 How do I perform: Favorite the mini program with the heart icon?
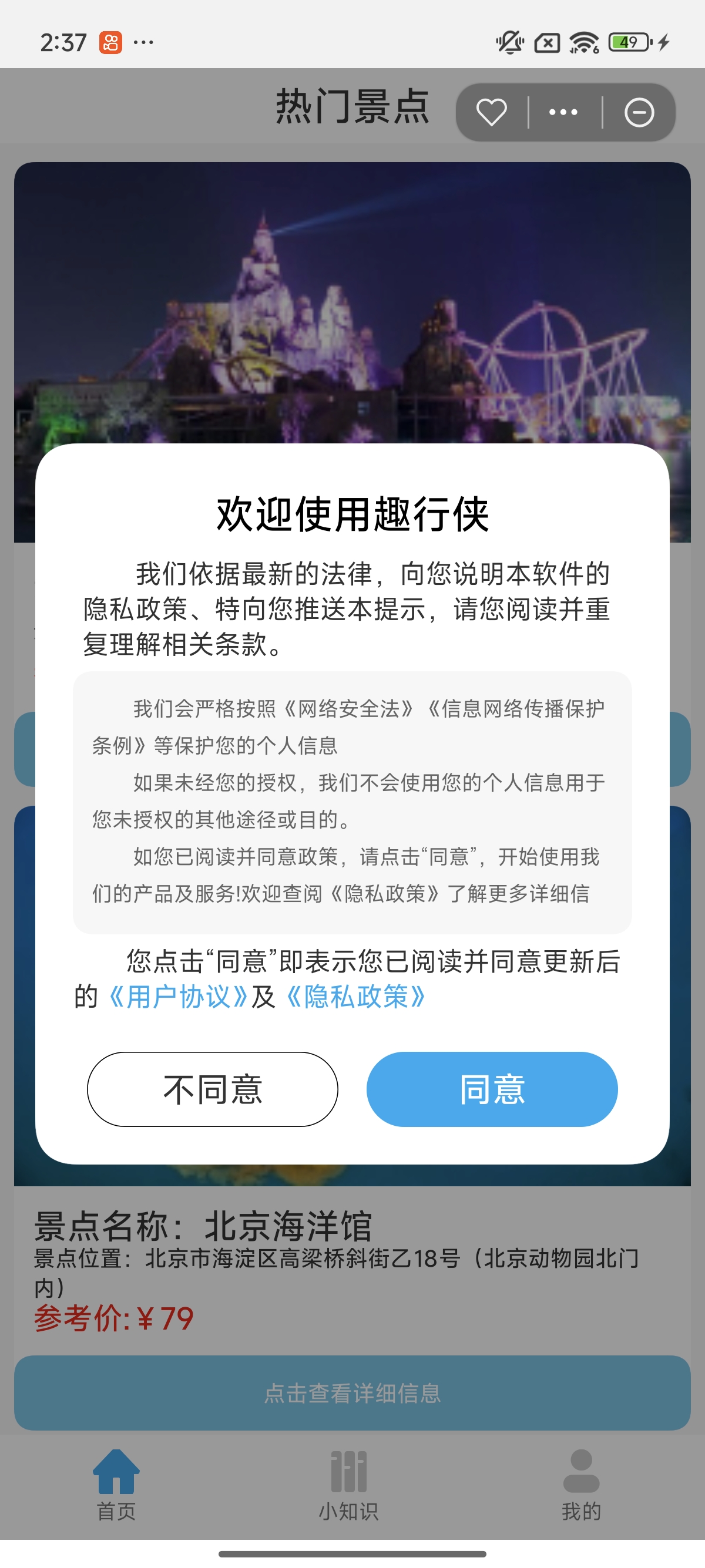(x=491, y=113)
